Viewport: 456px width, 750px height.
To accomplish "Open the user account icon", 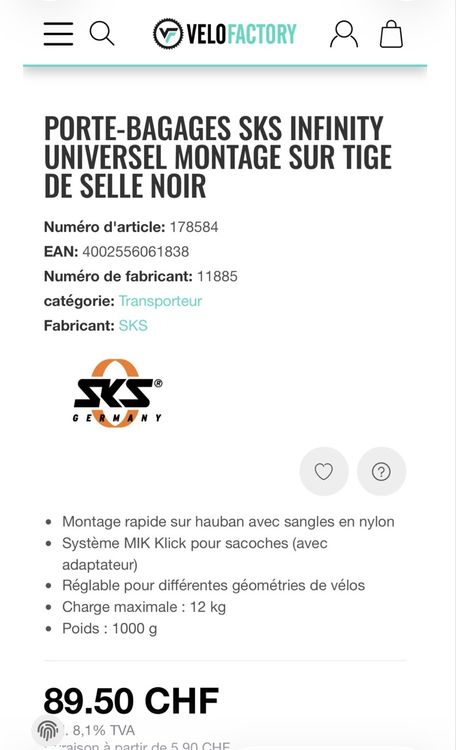I will (344, 34).
